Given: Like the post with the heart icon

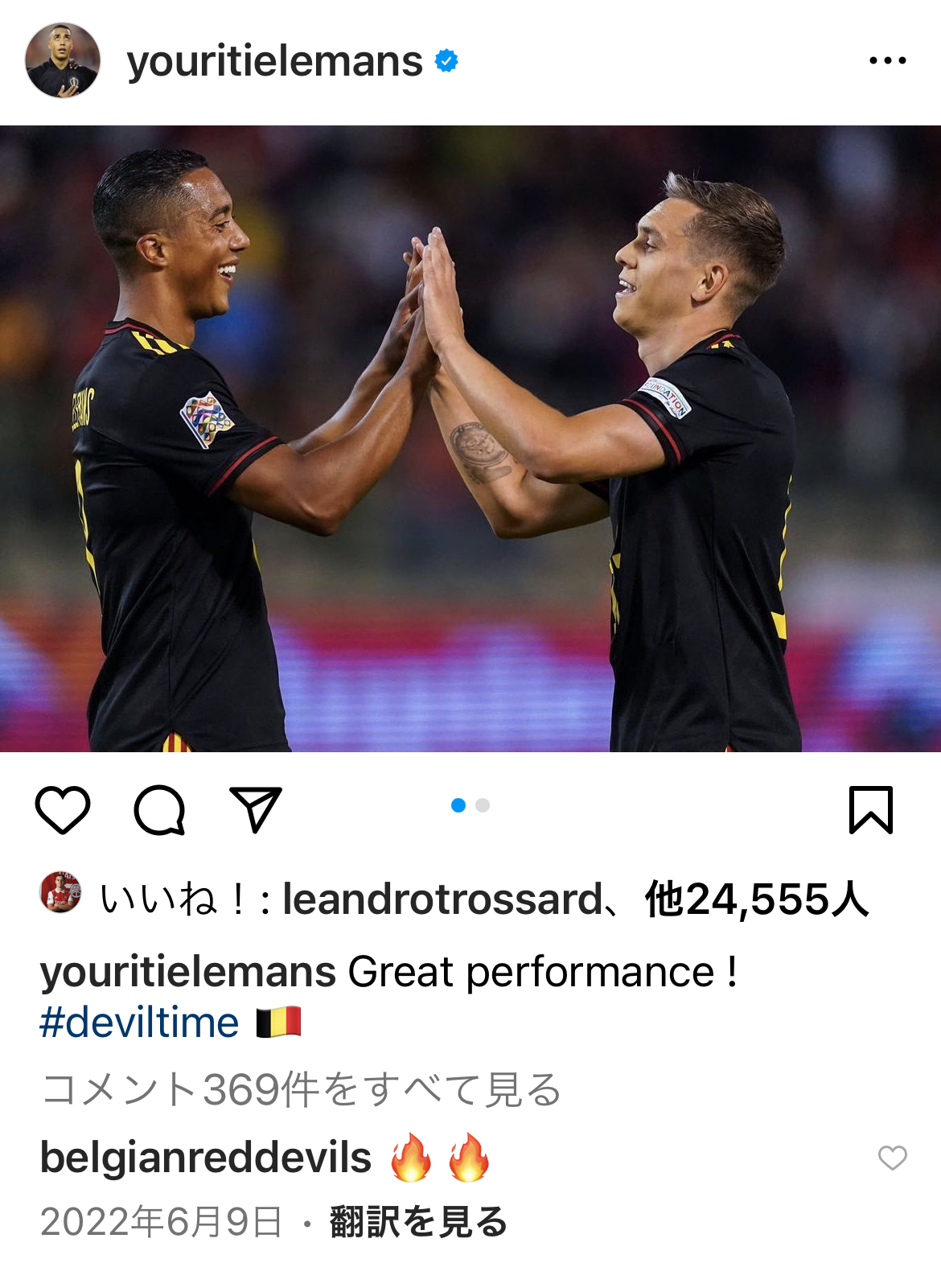Looking at the screenshot, I should pyautogui.click(x=63, y=809).
